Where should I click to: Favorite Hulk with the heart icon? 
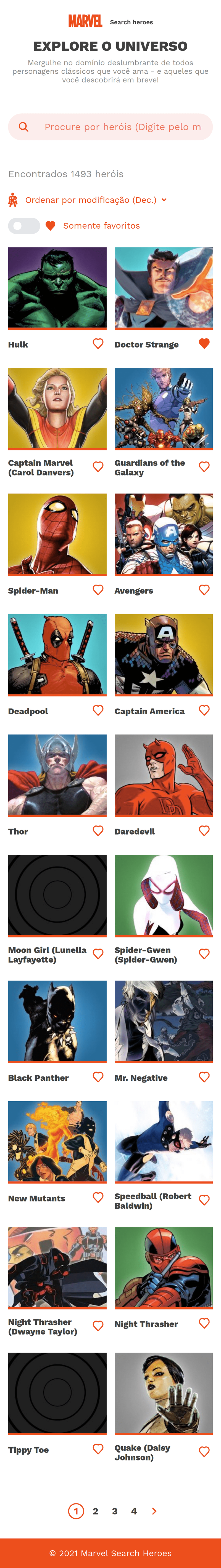(x=98, y=343)
